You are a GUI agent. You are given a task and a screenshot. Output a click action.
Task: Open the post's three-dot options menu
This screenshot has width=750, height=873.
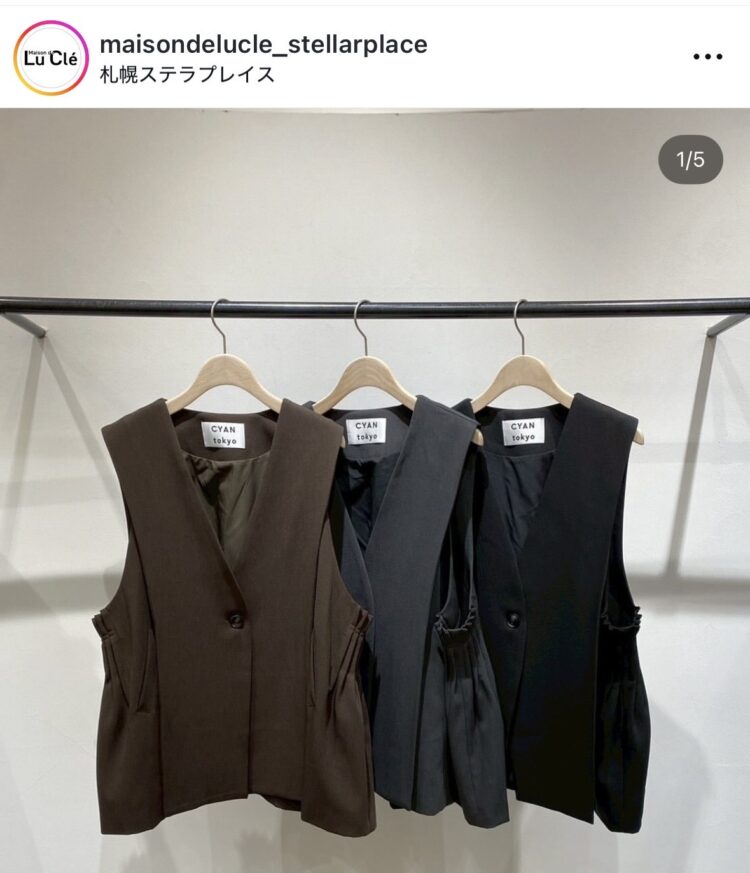coord(707,57)
